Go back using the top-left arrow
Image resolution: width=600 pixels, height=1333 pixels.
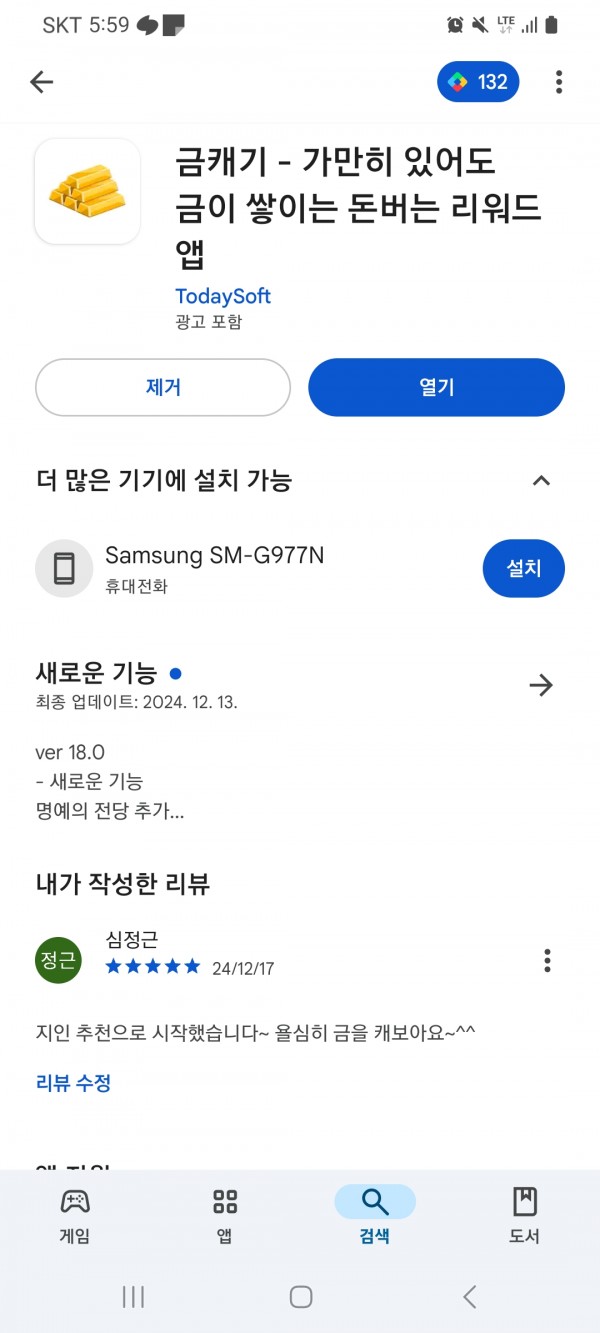pos(41,82)
